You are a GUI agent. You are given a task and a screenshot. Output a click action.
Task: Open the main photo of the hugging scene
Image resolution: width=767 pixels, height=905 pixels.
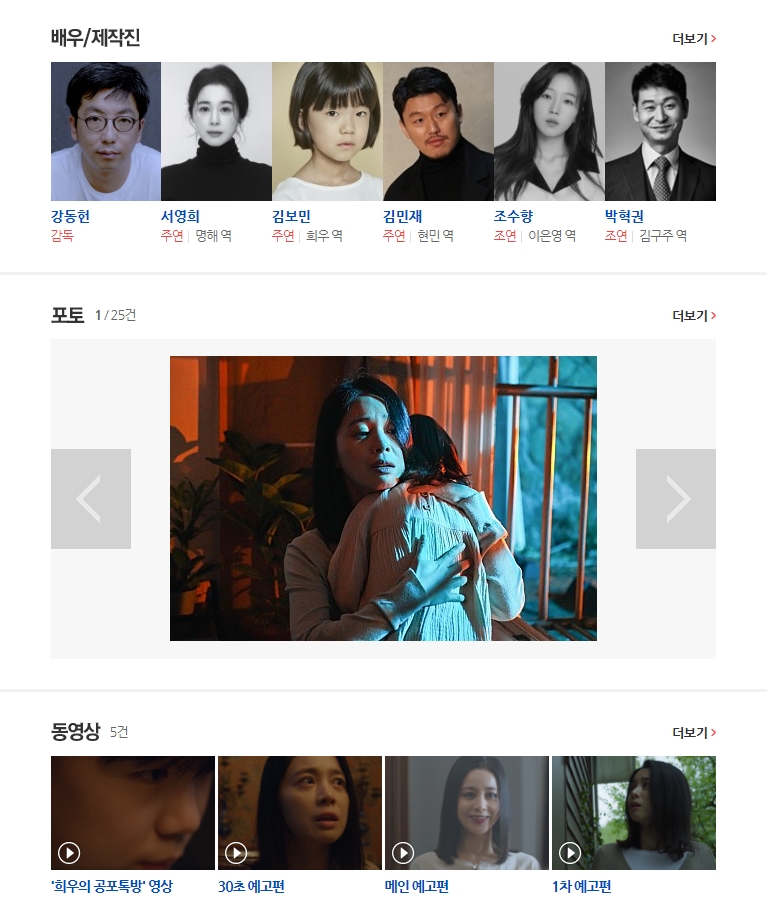(x=383, y=498)
